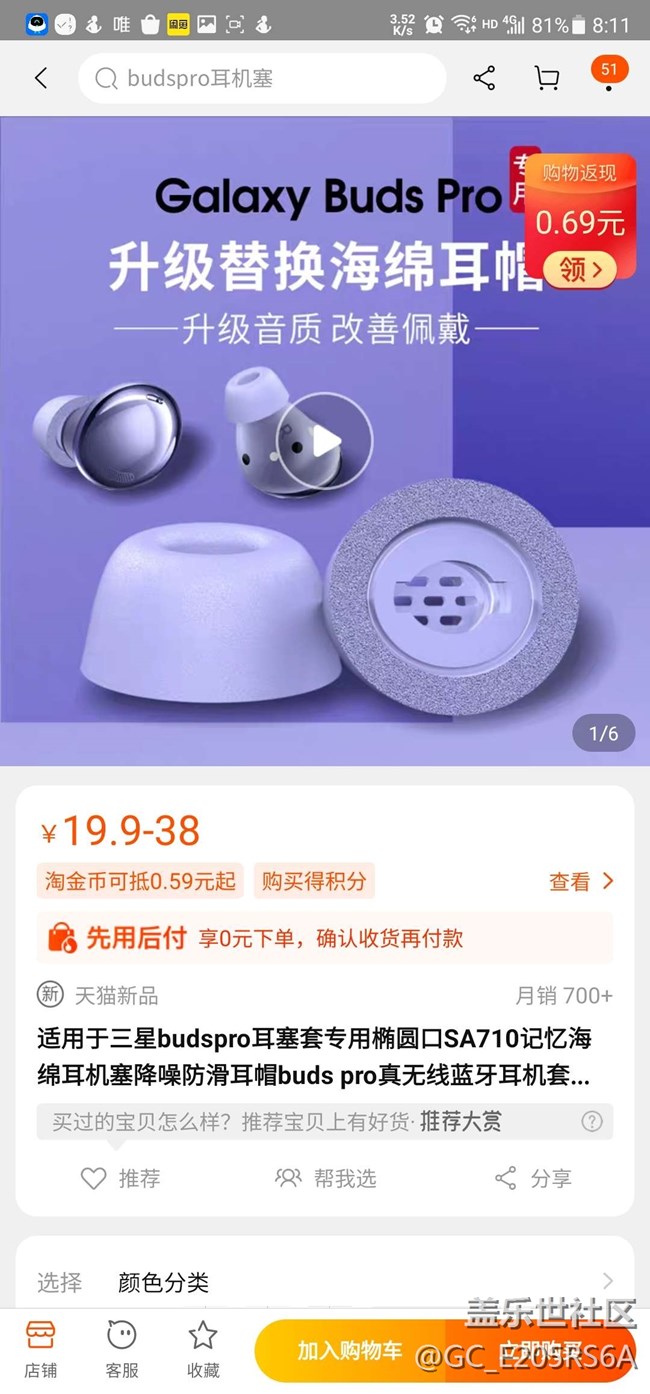Image resolution: width=650 pixels, height=1394 pixels.
Task: Open the shopping cart icon
Action: 546,78
